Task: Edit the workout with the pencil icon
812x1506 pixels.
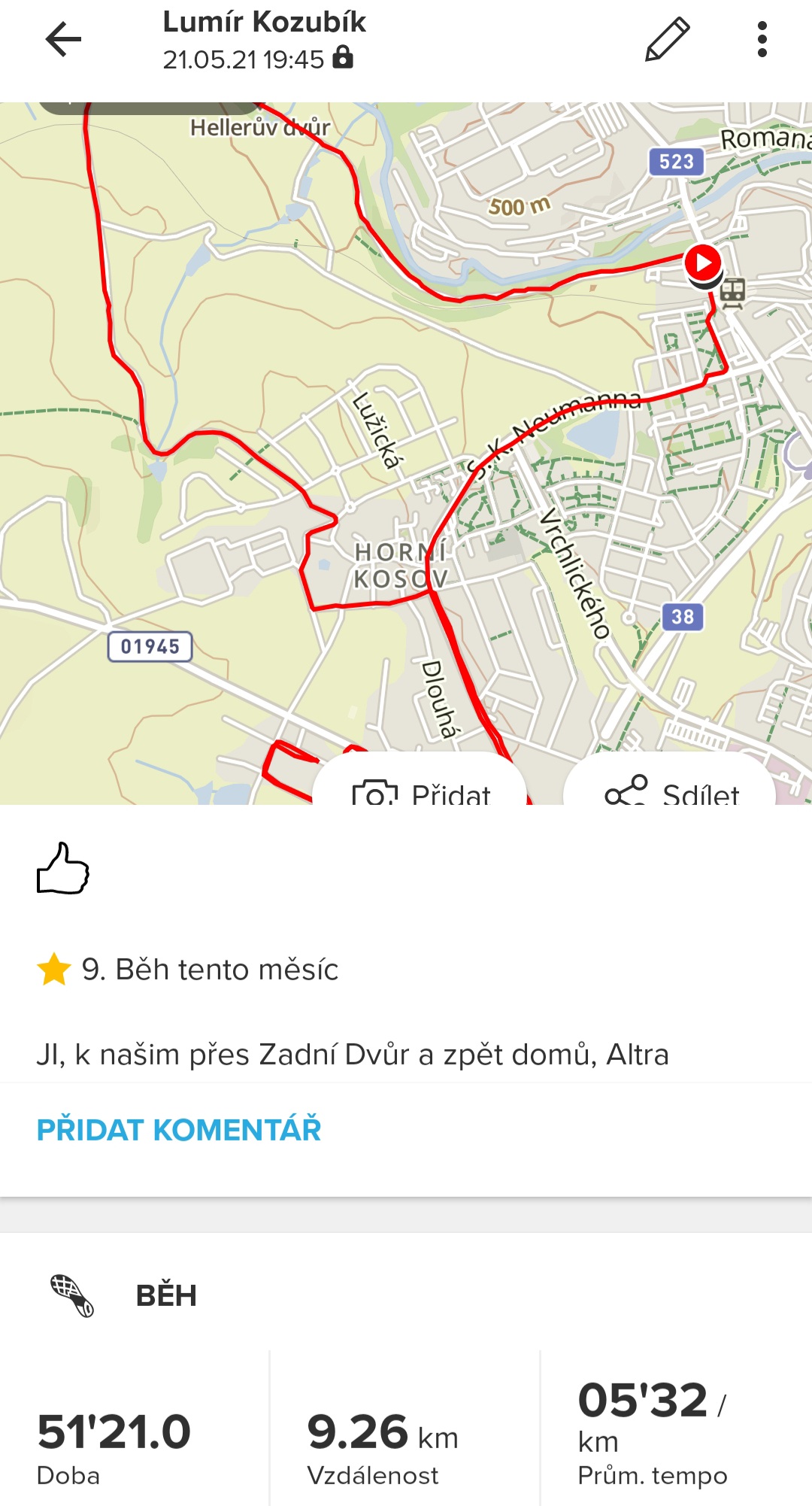Action: click(668, 39)
